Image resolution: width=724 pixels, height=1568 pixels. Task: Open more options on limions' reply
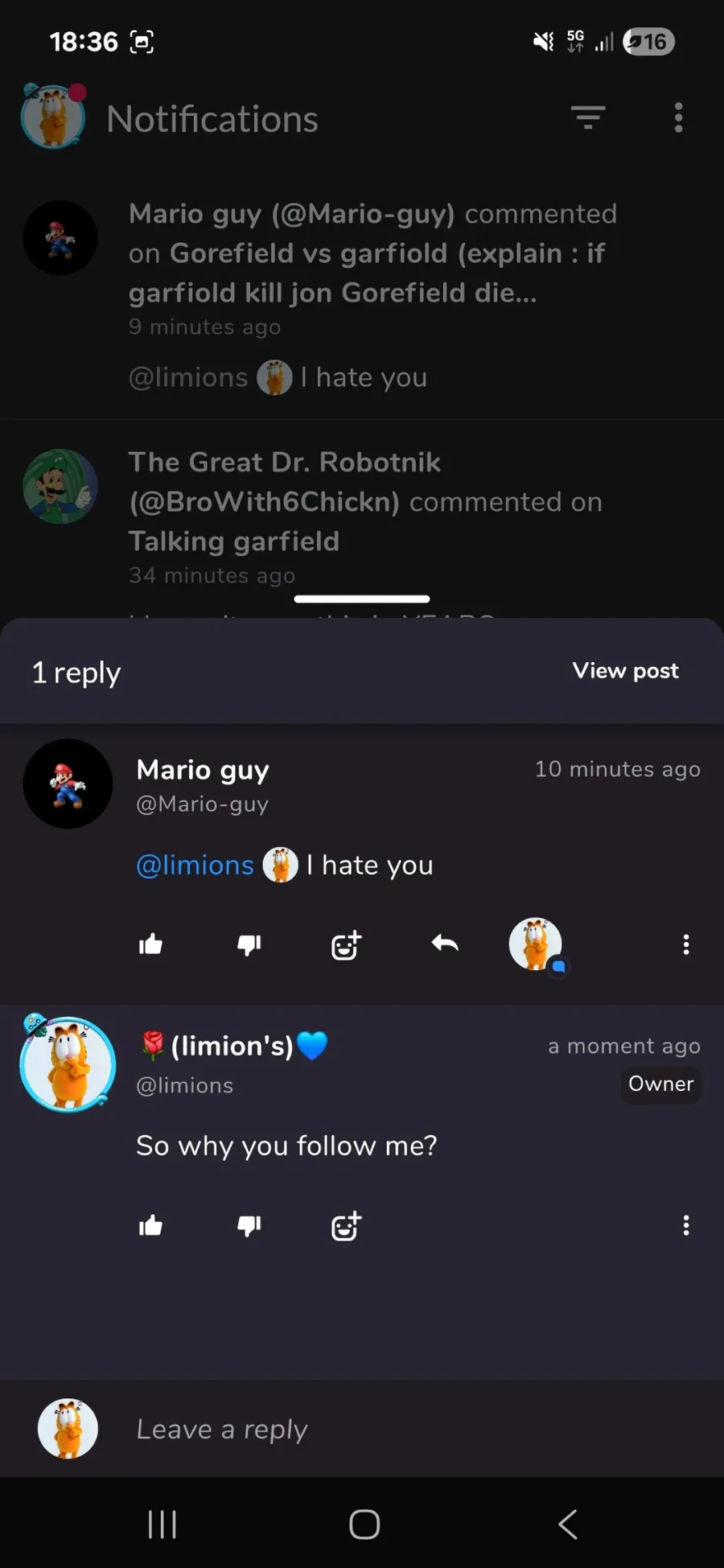tap(685, 1225)
